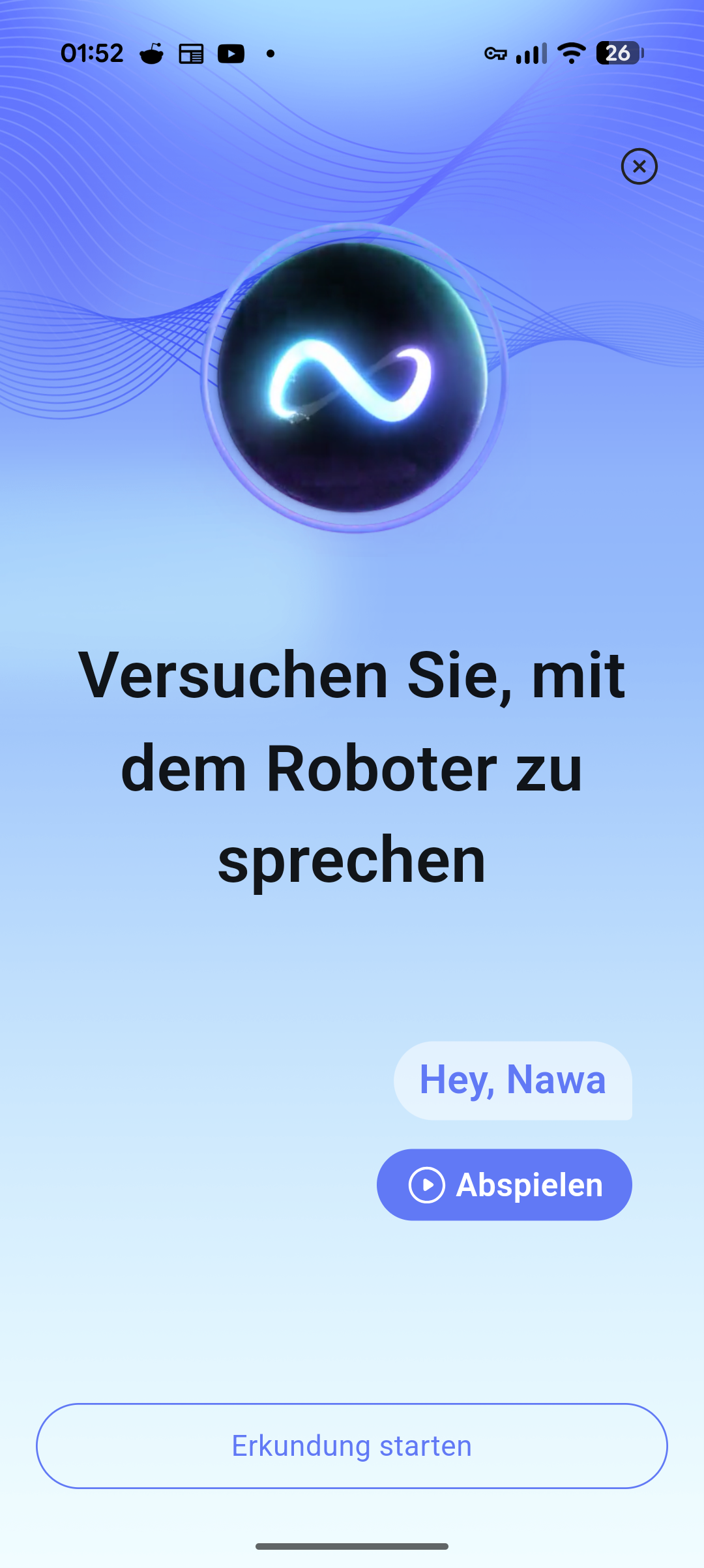
Task: Play the 'Hey, Nawa' sample with Abspielen
Action: click(x=504, y=1184)
